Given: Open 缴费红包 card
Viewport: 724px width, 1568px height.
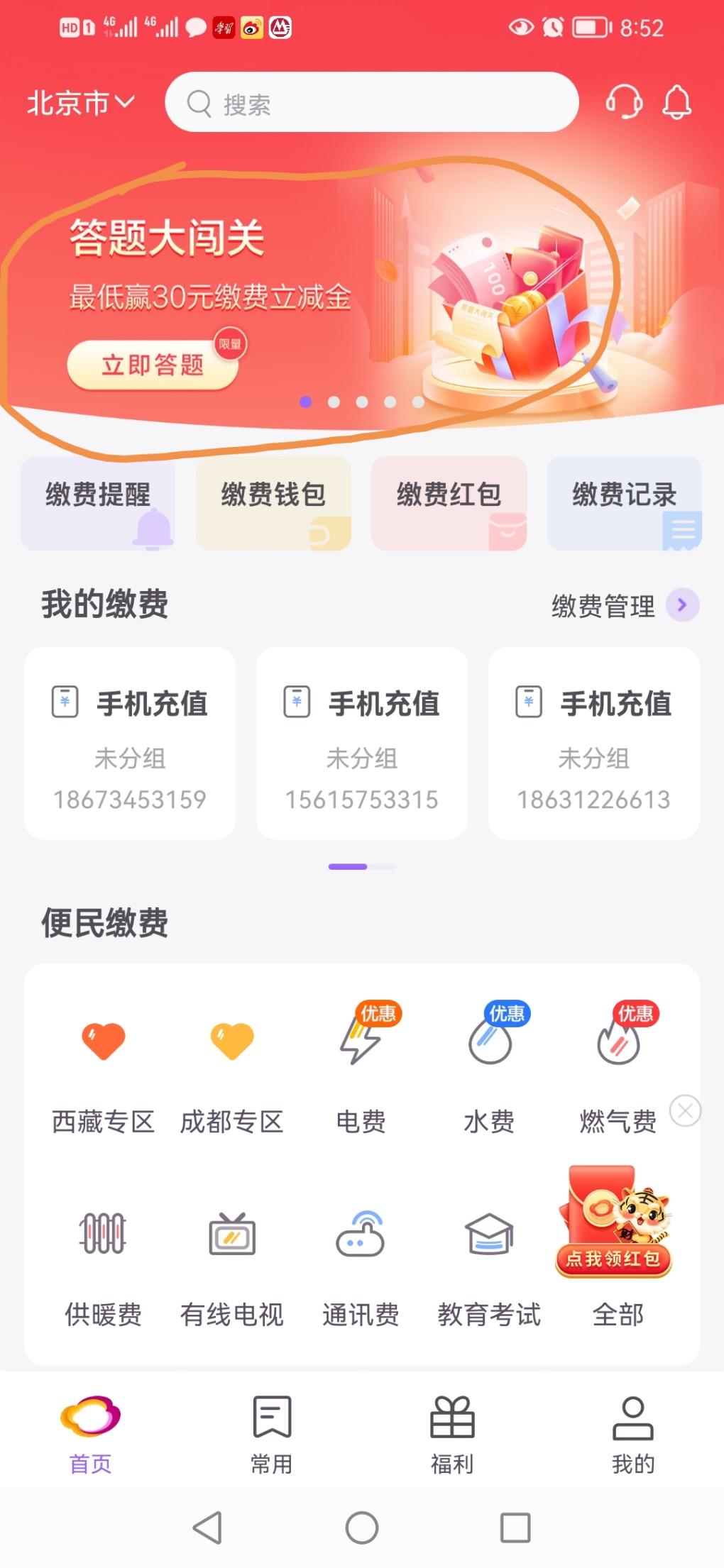Looking at the screenshot, I should [x=449, y=503].
